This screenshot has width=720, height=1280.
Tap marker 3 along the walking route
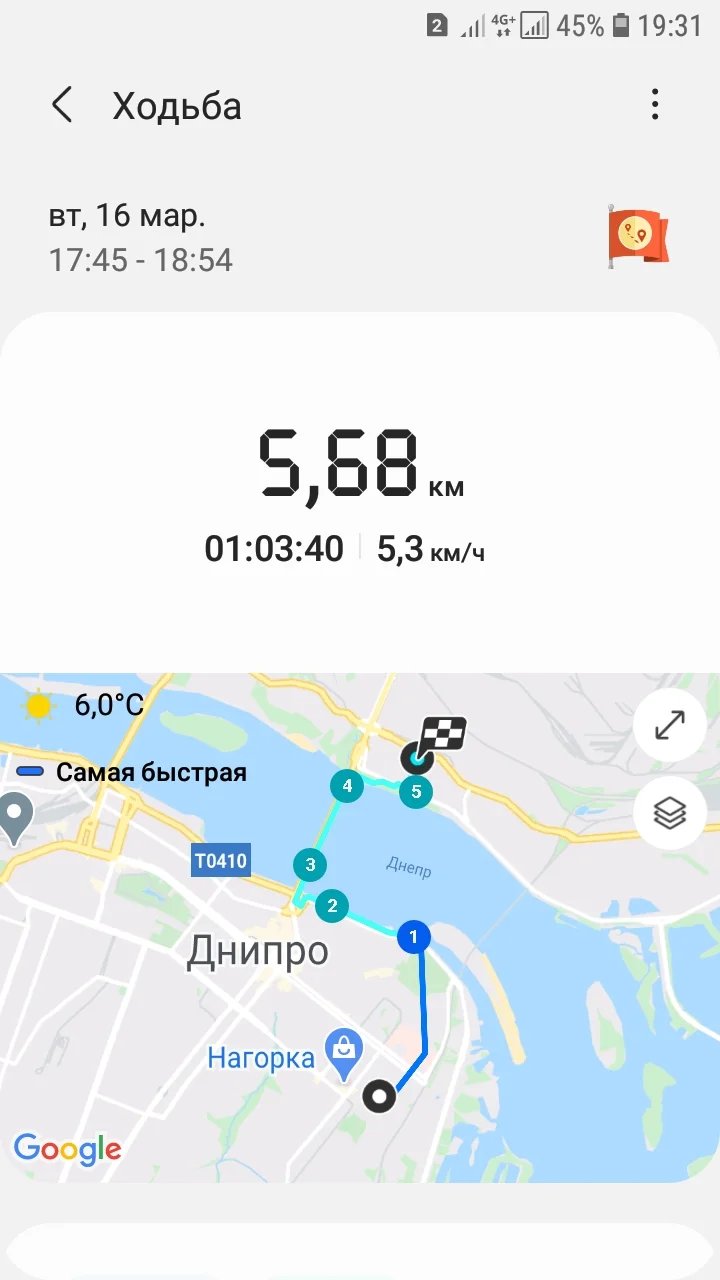coord(310,863)
